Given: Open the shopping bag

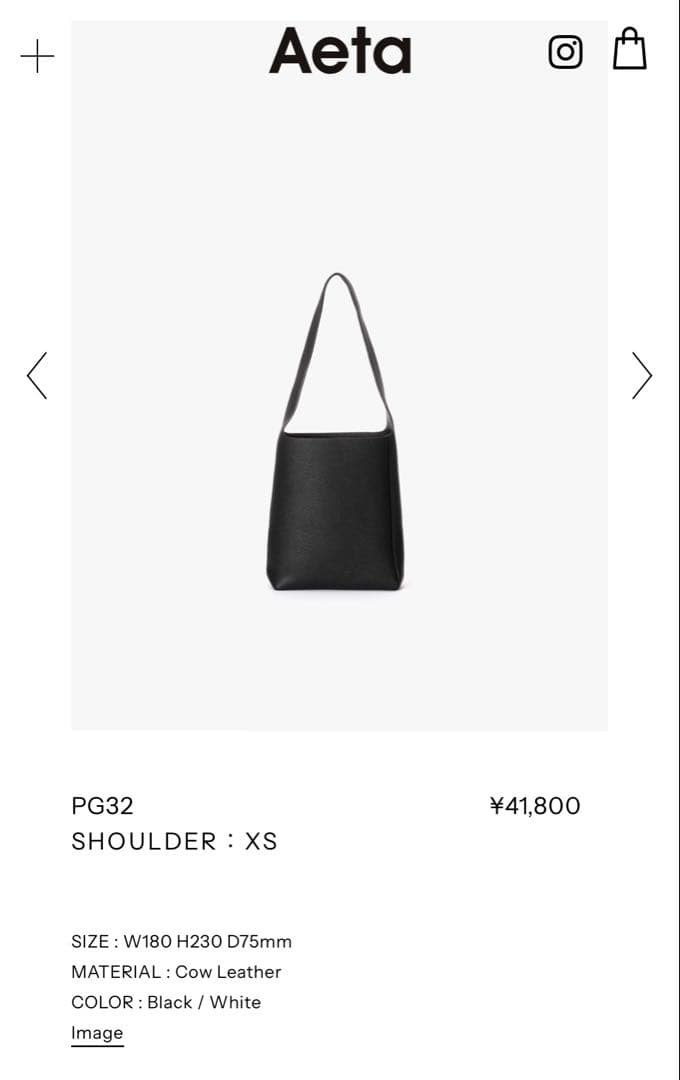Looking at the screenshot, I should [630, 49].
